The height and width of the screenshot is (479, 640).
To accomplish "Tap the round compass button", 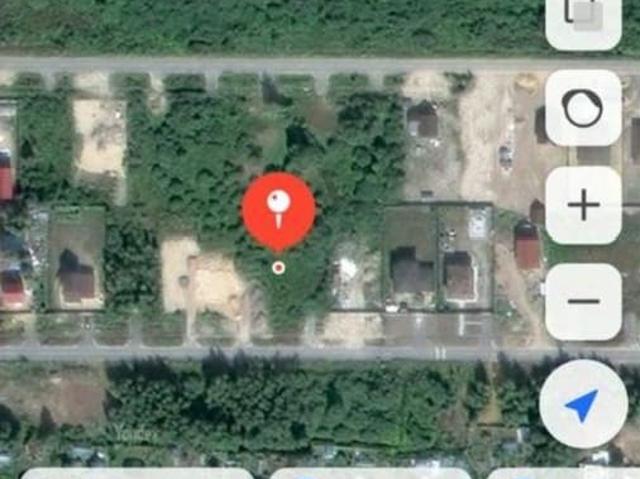I will tap(583, 108).
